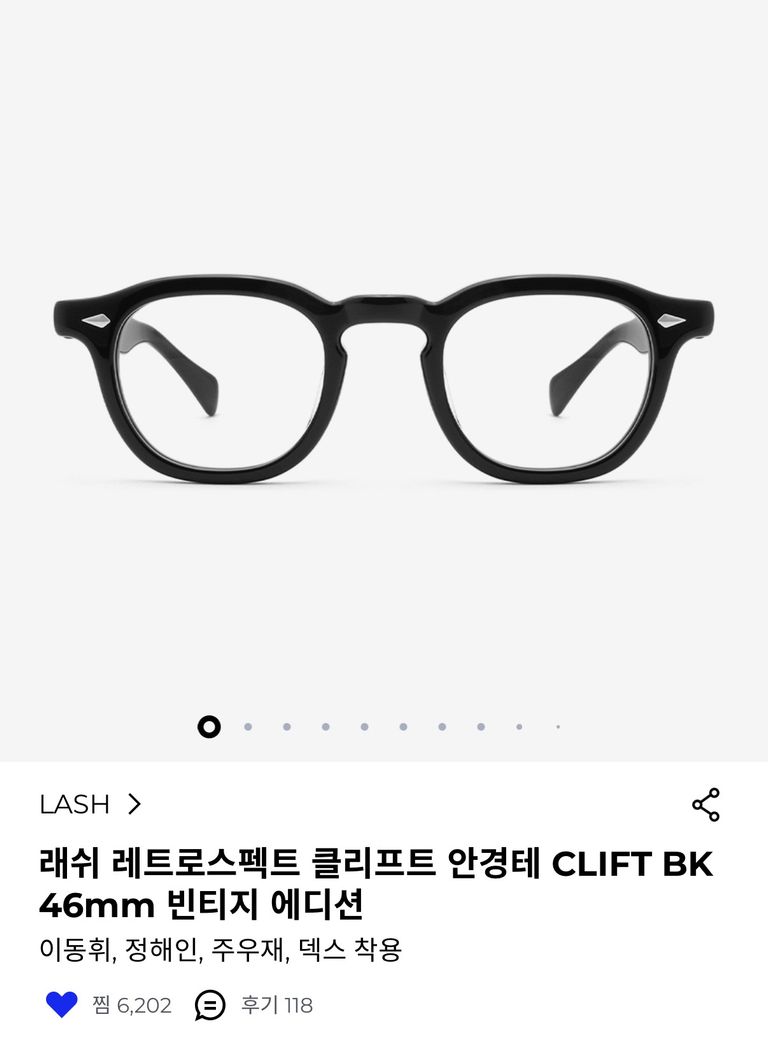Open the 118 reviews section
The image size is (768, 1040).
click(x=254, y=1005)
